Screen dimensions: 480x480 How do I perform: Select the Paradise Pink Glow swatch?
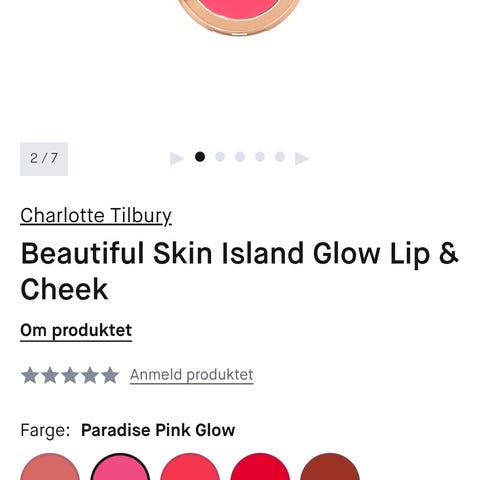[120, 467]
